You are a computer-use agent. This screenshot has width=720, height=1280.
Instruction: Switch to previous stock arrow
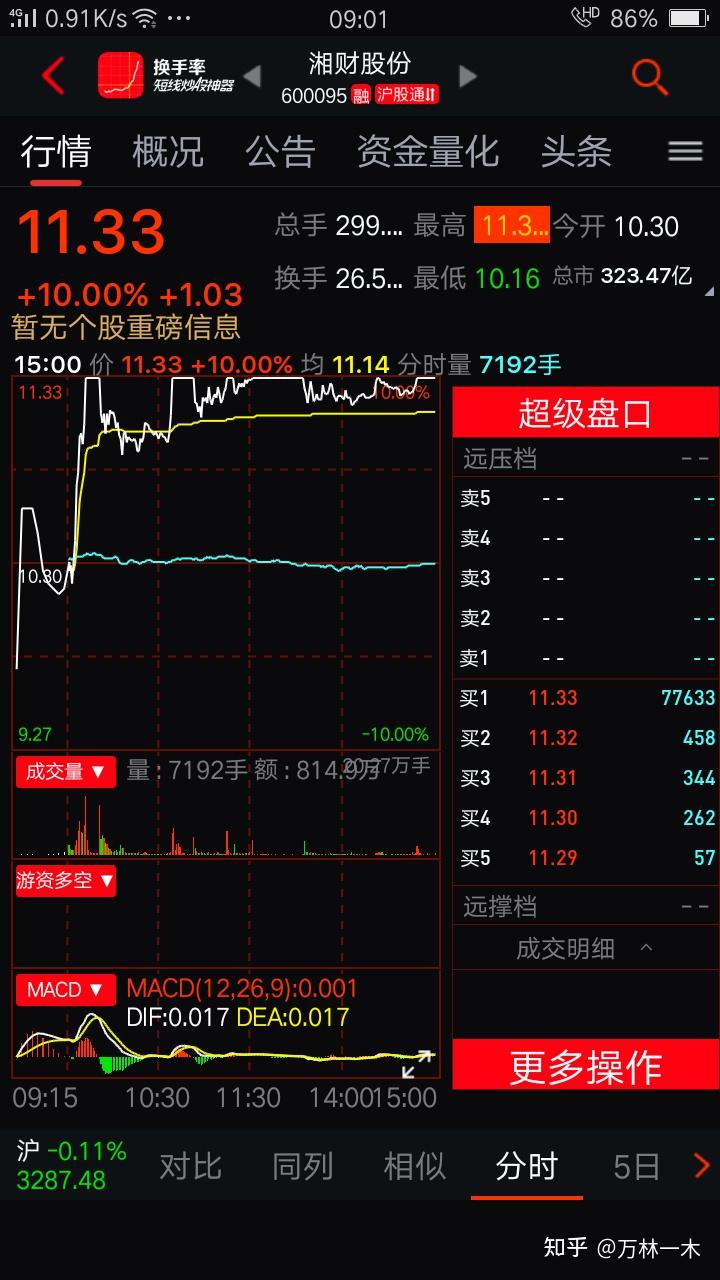(253, 76)
